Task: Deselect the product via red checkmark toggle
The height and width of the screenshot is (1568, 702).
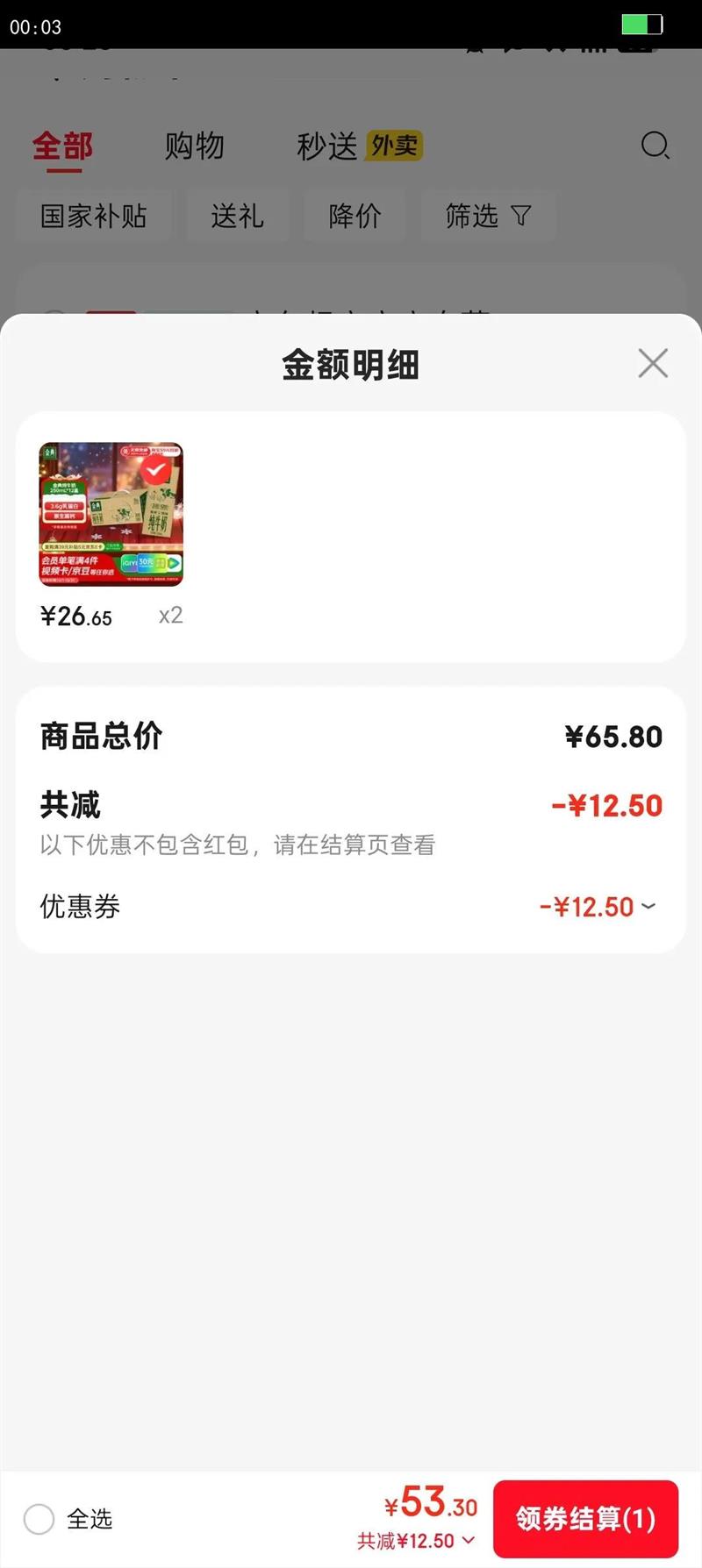Action: pyautogui.click(x=156, y=469)
